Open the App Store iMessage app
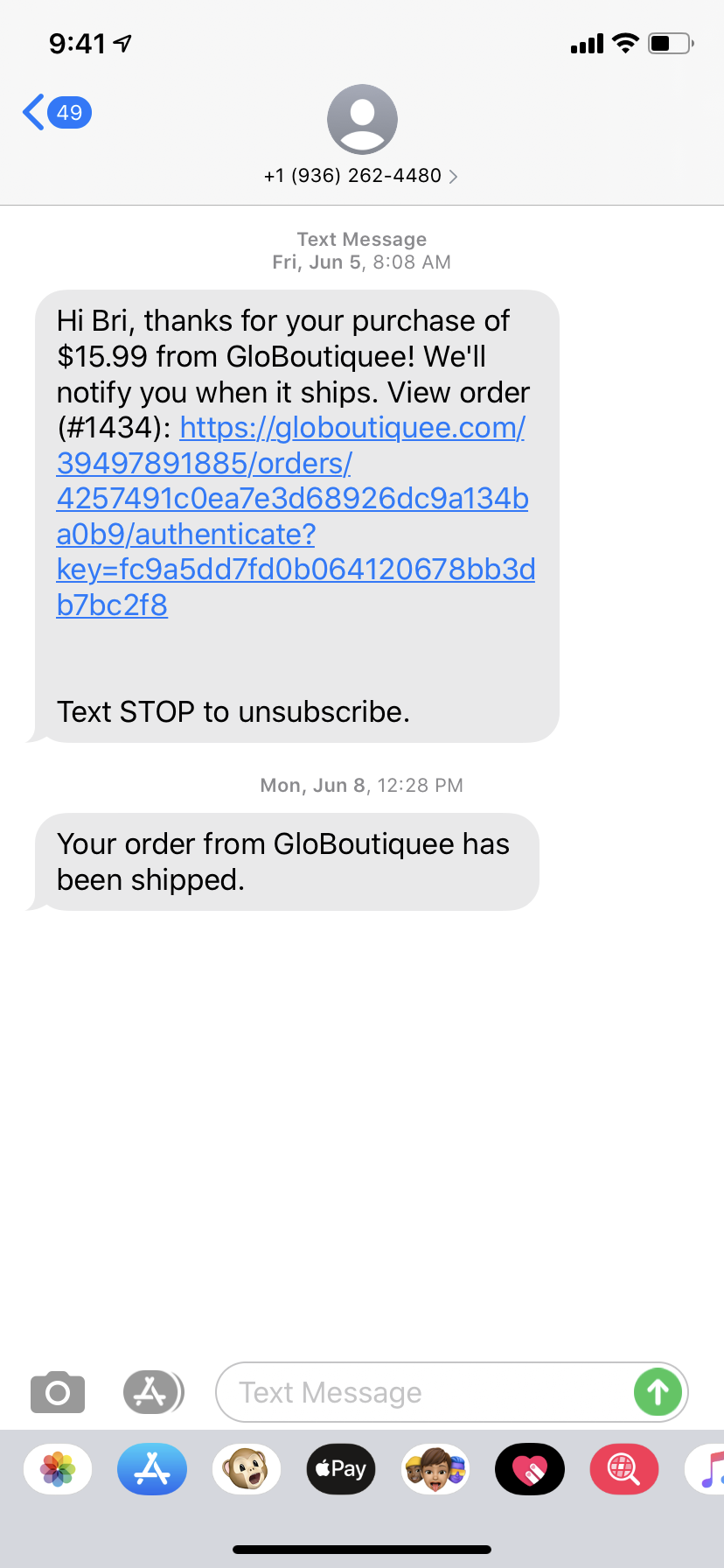Image resolution: width=724 pixels, height=1568 pixels. coord(152,1469)
